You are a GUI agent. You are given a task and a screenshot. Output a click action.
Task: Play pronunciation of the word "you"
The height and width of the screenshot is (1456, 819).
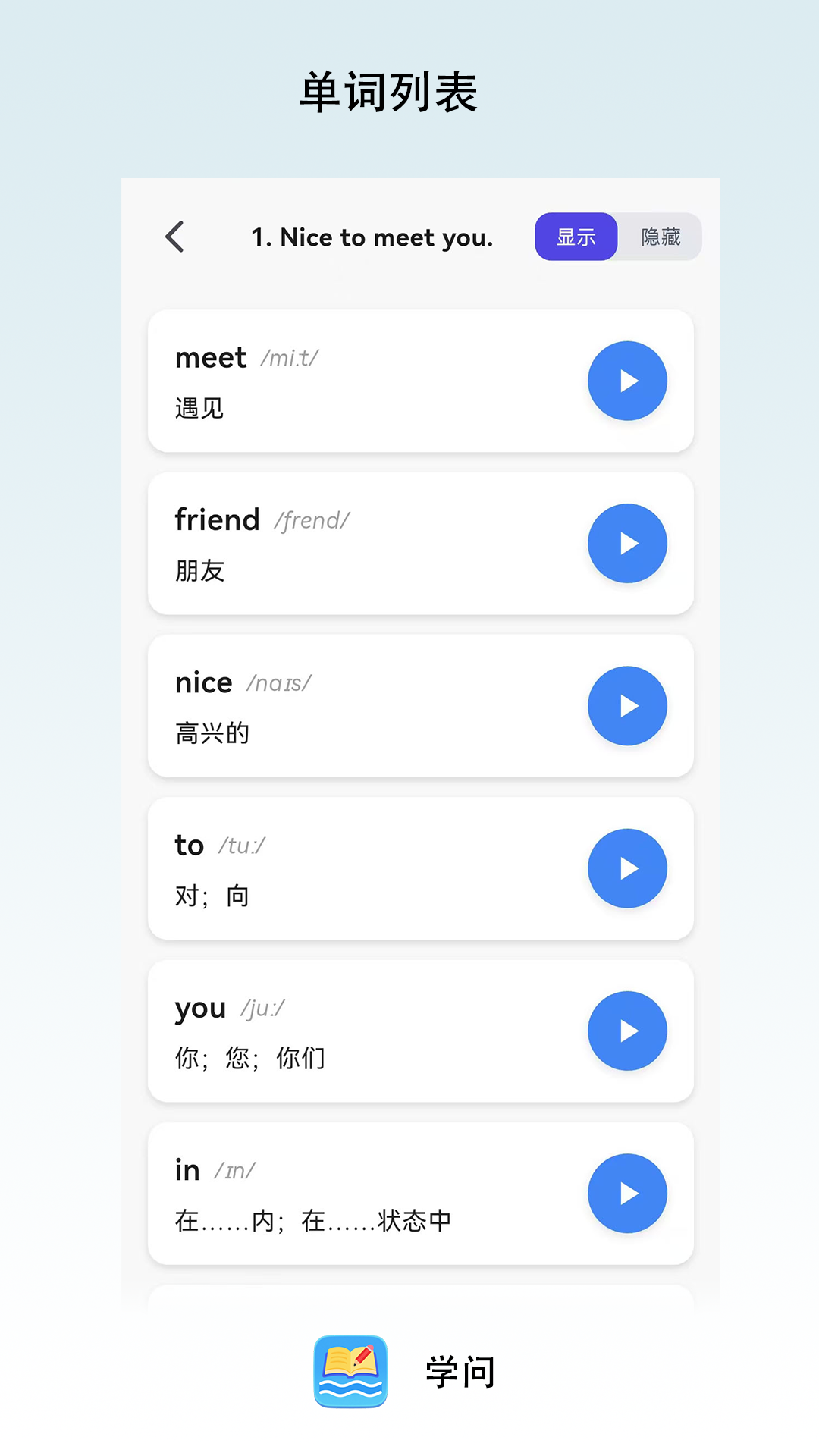point(627,1031)
